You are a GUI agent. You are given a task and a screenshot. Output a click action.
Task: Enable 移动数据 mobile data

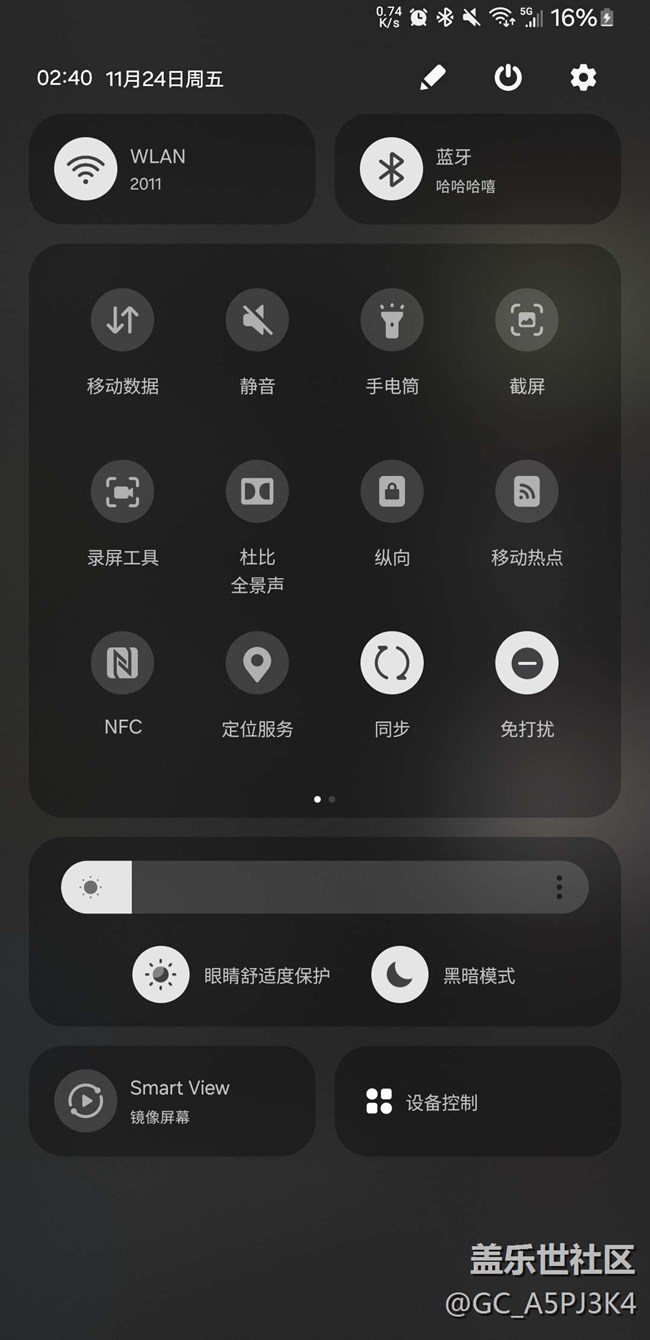122,320
